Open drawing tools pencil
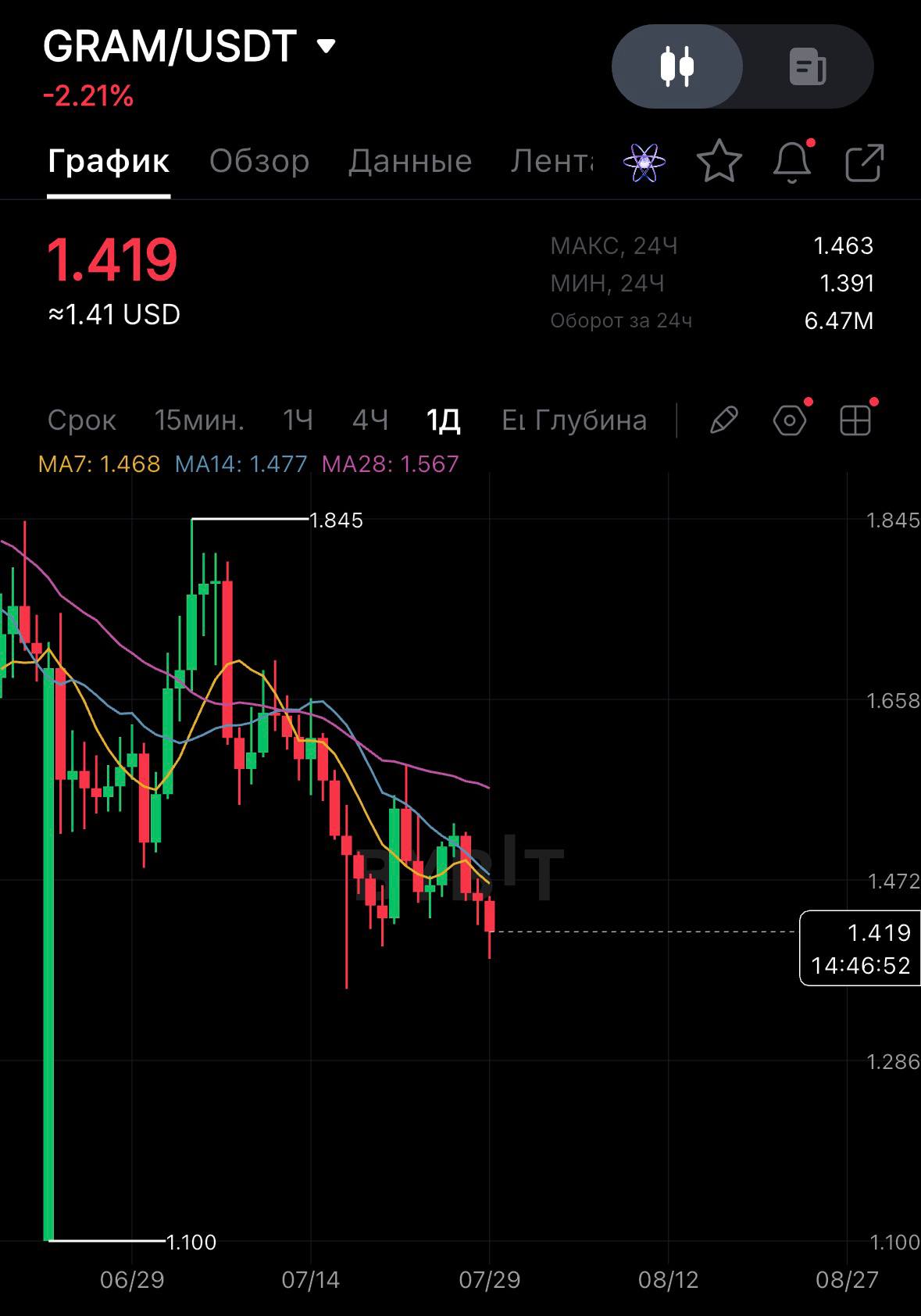The height and width of the screenshot is (1316, 921). point(723,420)
